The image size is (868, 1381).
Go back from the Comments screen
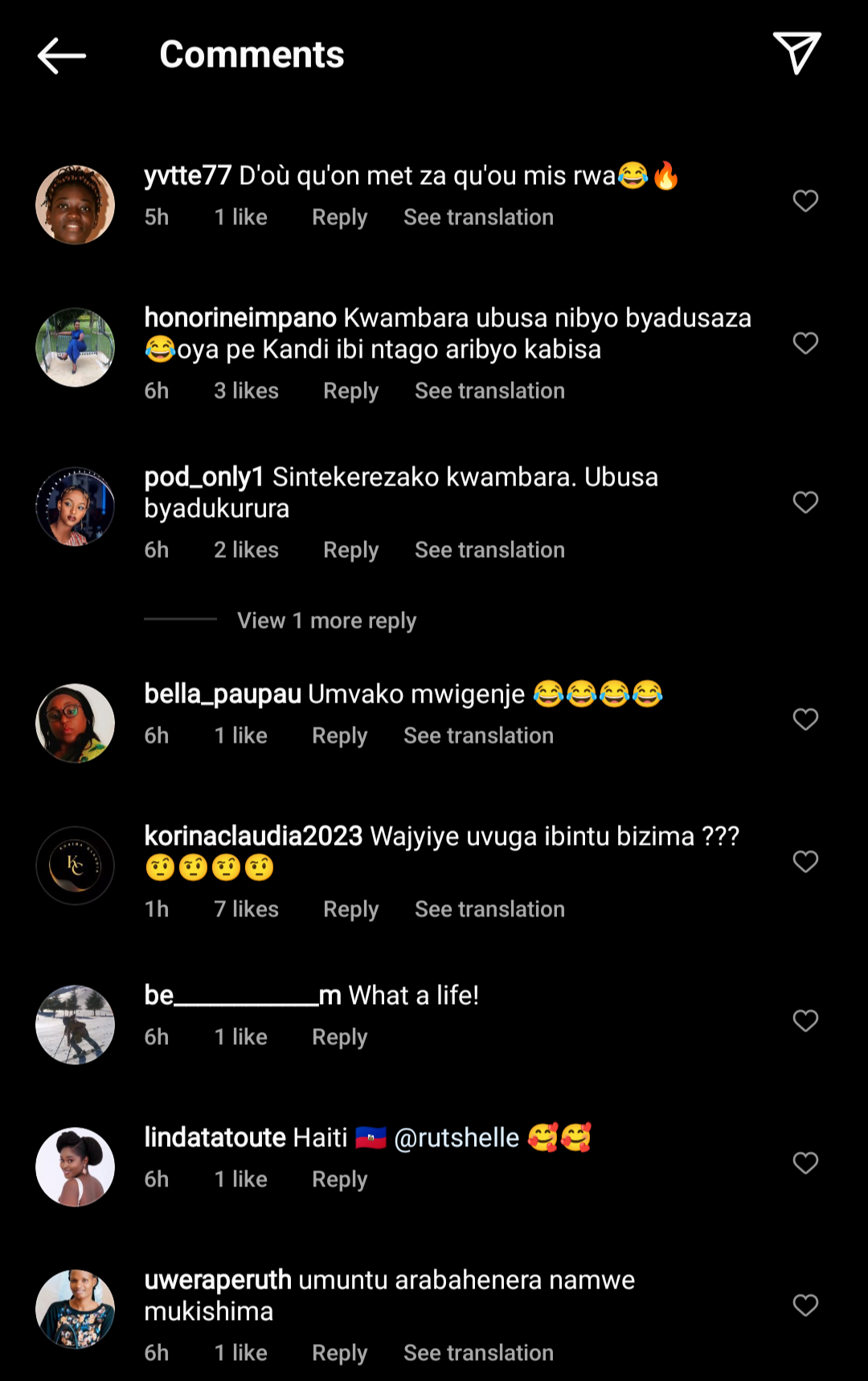[62, 55]
